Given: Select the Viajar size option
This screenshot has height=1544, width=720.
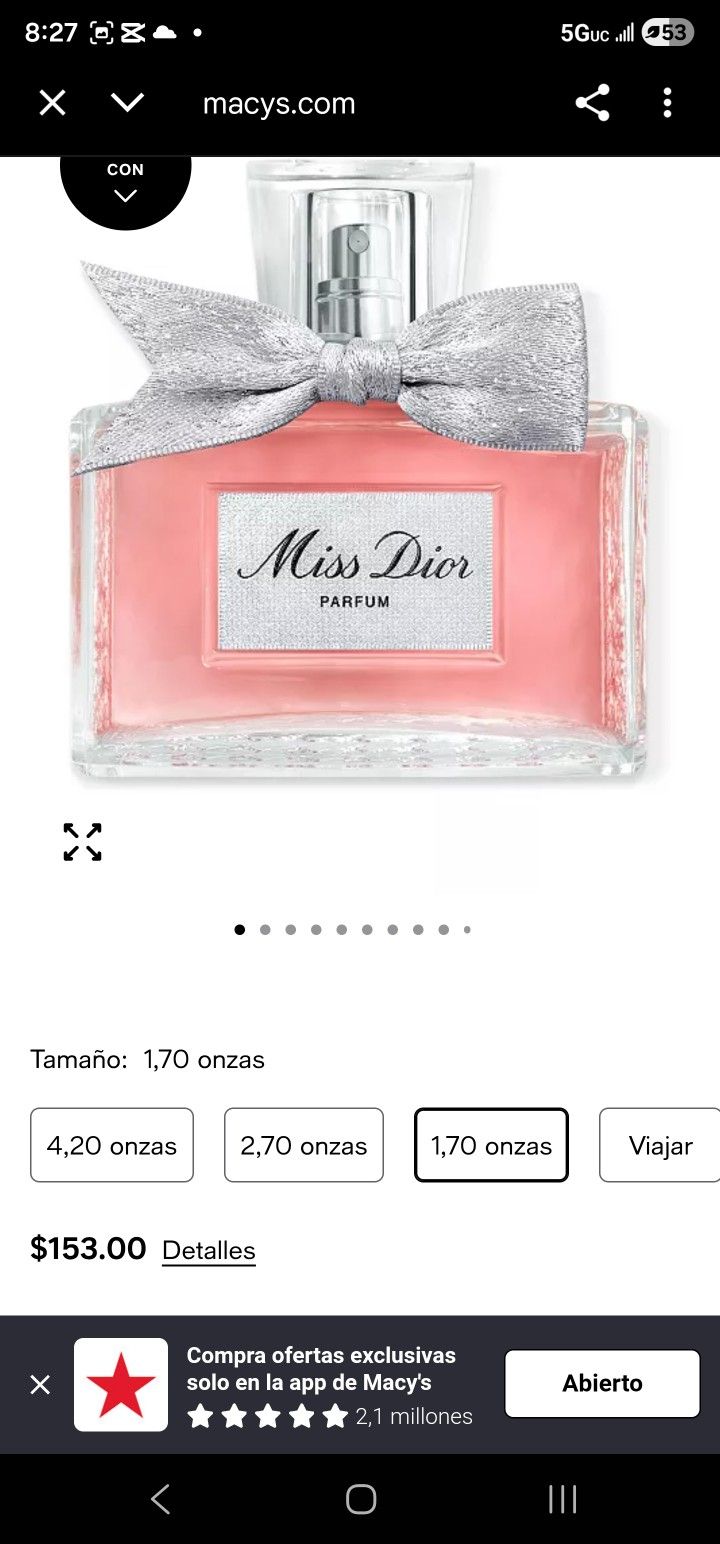Looking at the screenshot, I should pos(661,1145).
